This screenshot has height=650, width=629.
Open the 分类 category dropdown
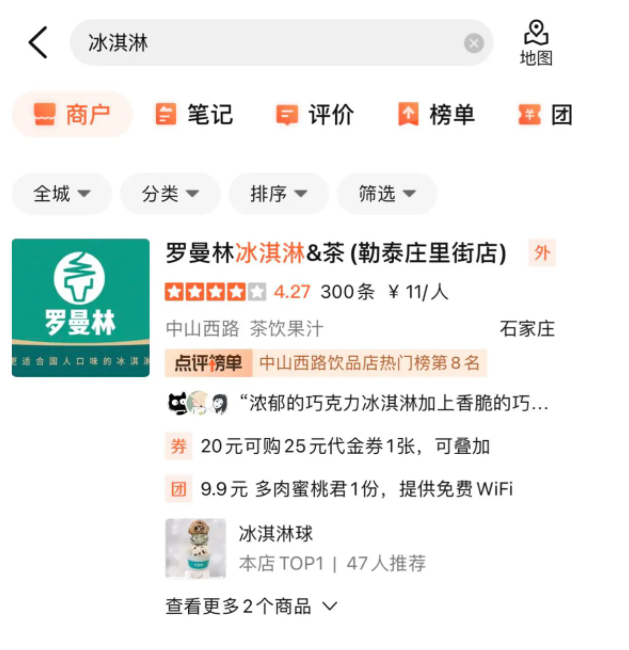pyautogui.click(x=170, y=194)
